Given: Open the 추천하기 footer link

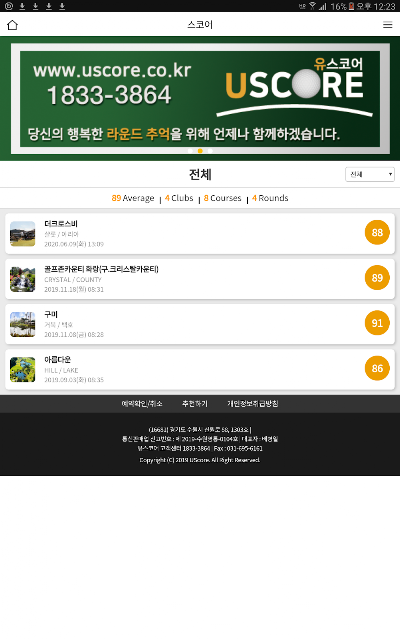Looking at the screenshot, I should (195, 404).
